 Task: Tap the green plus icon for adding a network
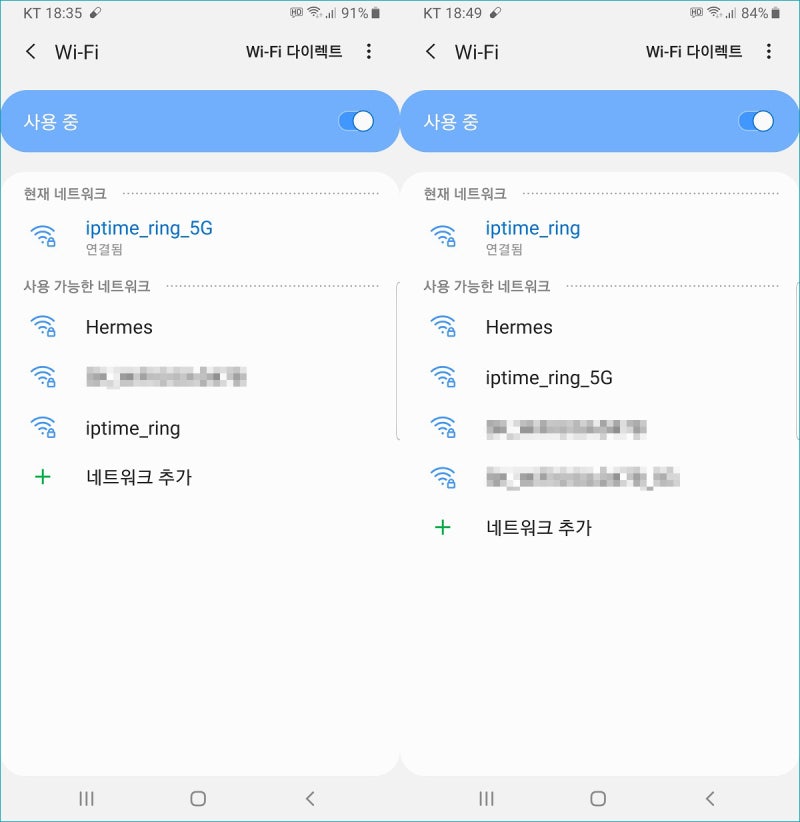point(42,477)
